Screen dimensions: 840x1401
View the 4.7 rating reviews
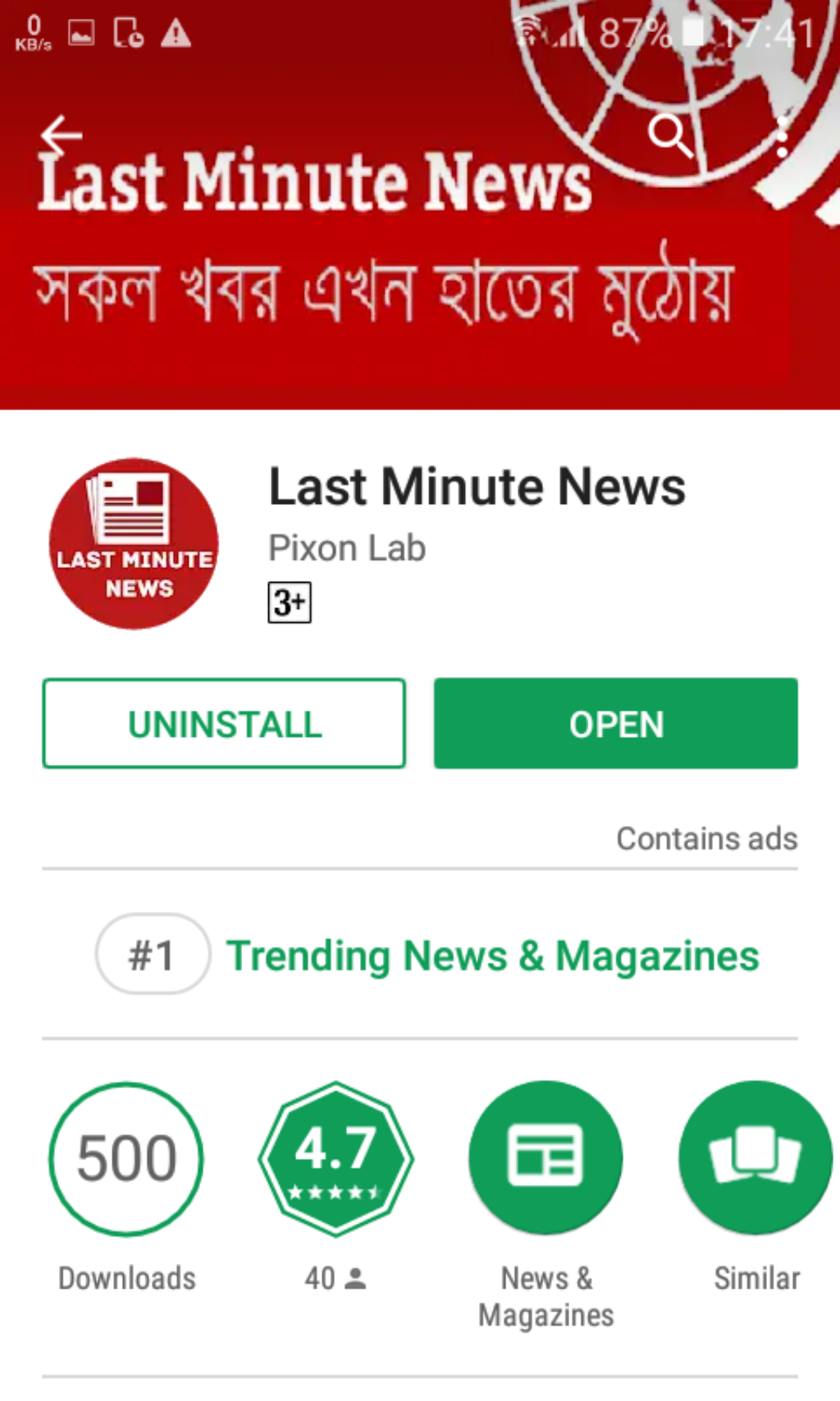336,1158
